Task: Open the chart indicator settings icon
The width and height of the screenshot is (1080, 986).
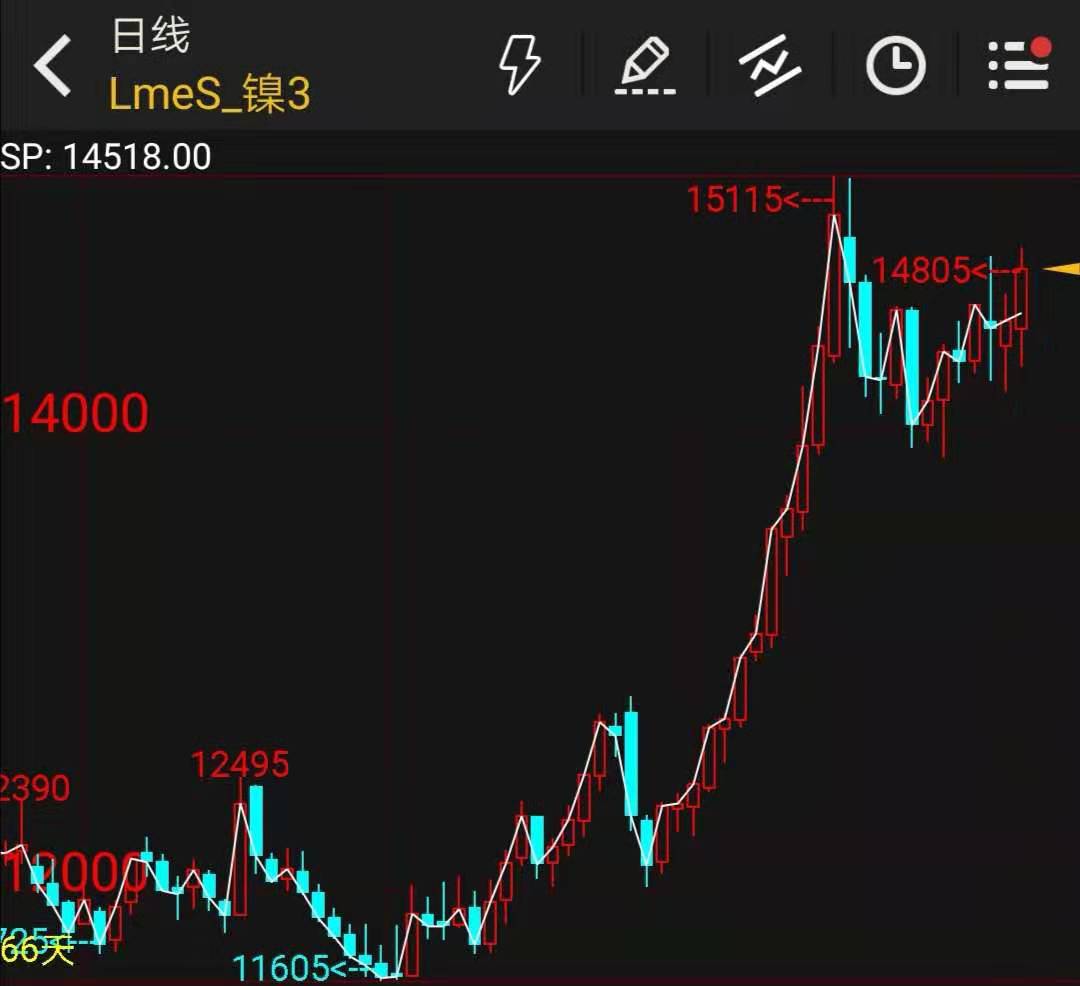Action: click(770, 66)
